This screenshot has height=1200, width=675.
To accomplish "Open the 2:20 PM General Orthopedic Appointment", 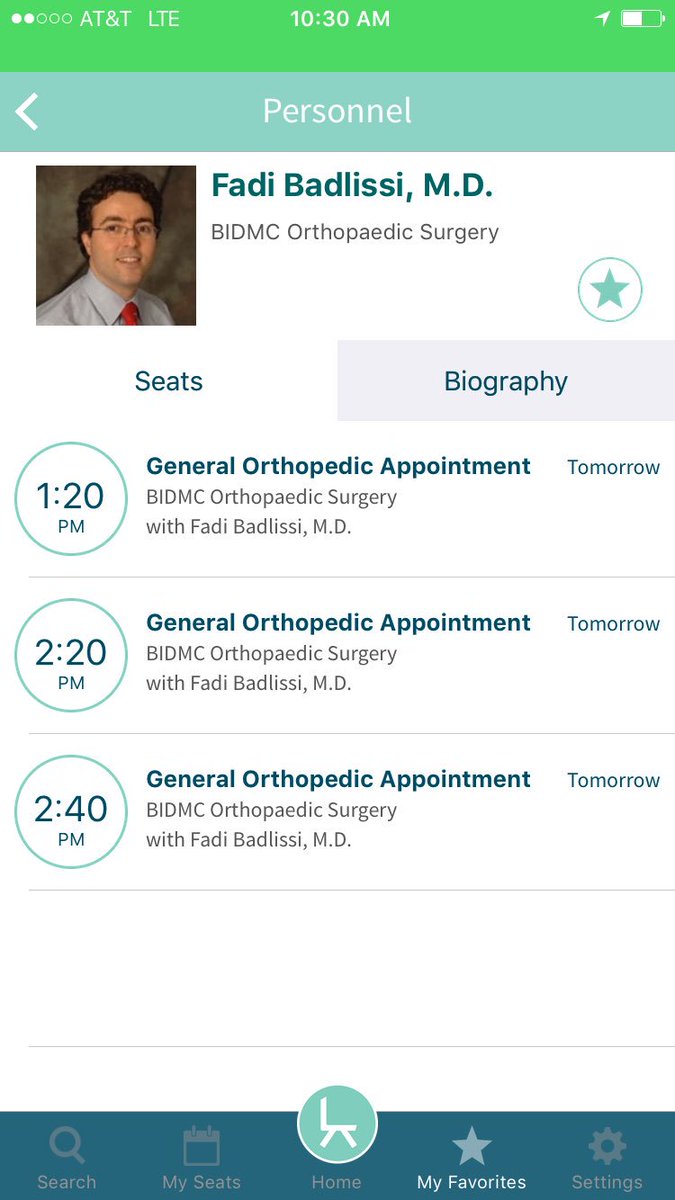I will click(x=337, y=655).
